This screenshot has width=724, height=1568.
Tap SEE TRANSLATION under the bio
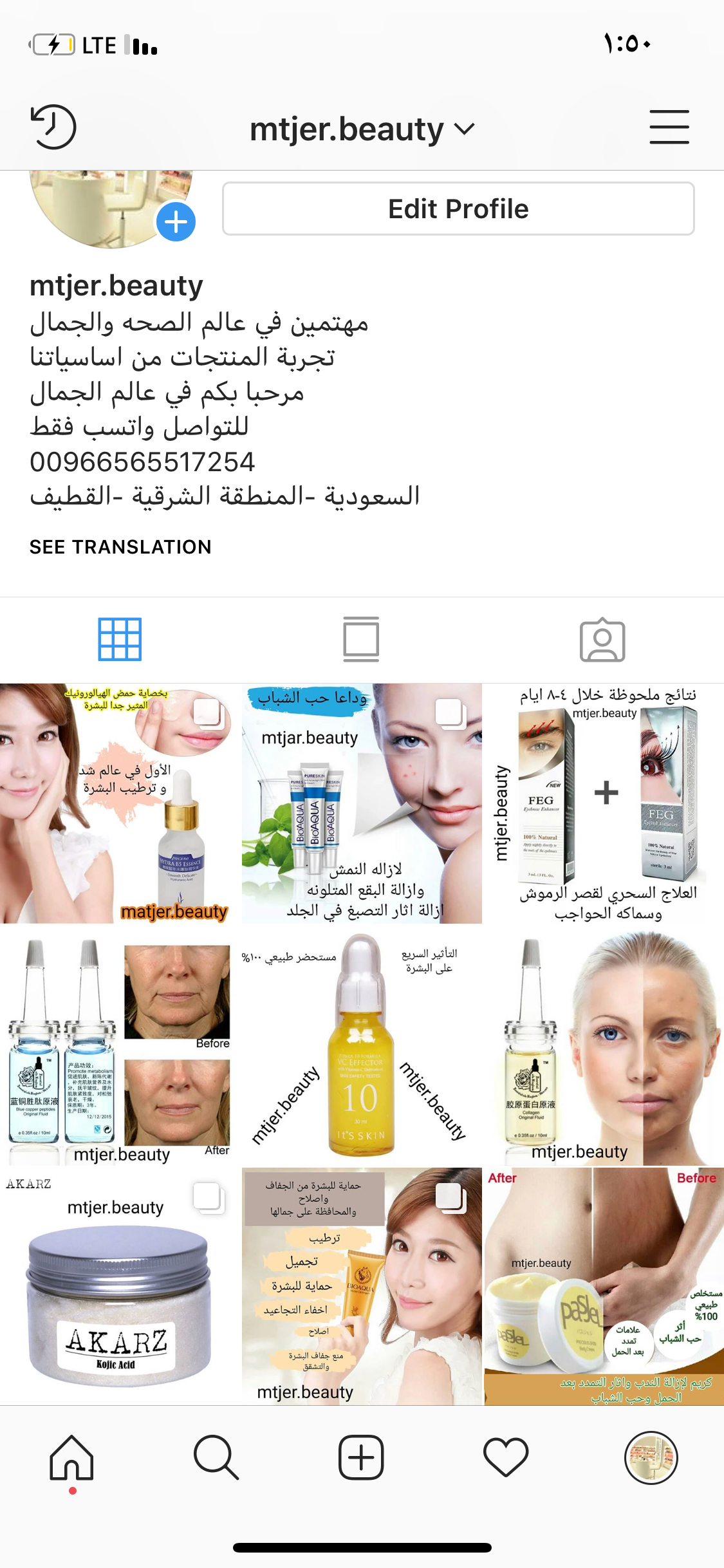tap(120, 547)
